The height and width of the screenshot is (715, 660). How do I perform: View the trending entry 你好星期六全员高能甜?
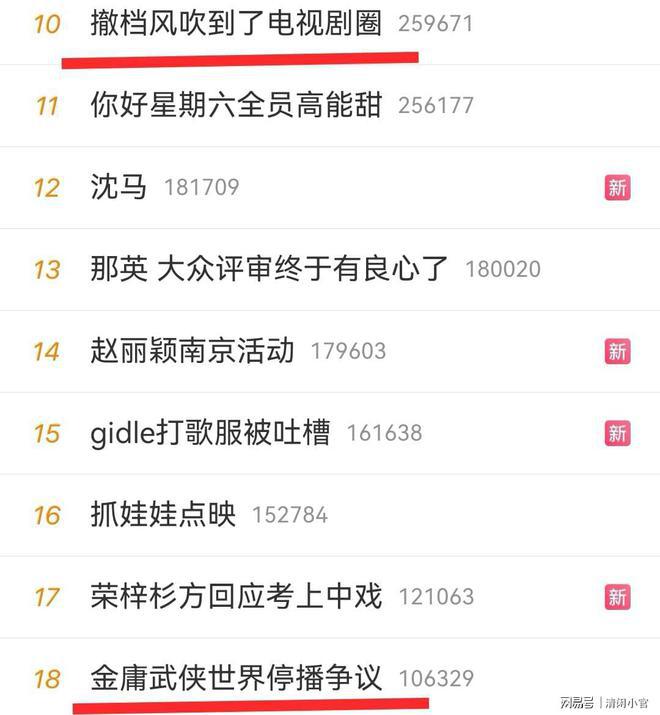236,105
